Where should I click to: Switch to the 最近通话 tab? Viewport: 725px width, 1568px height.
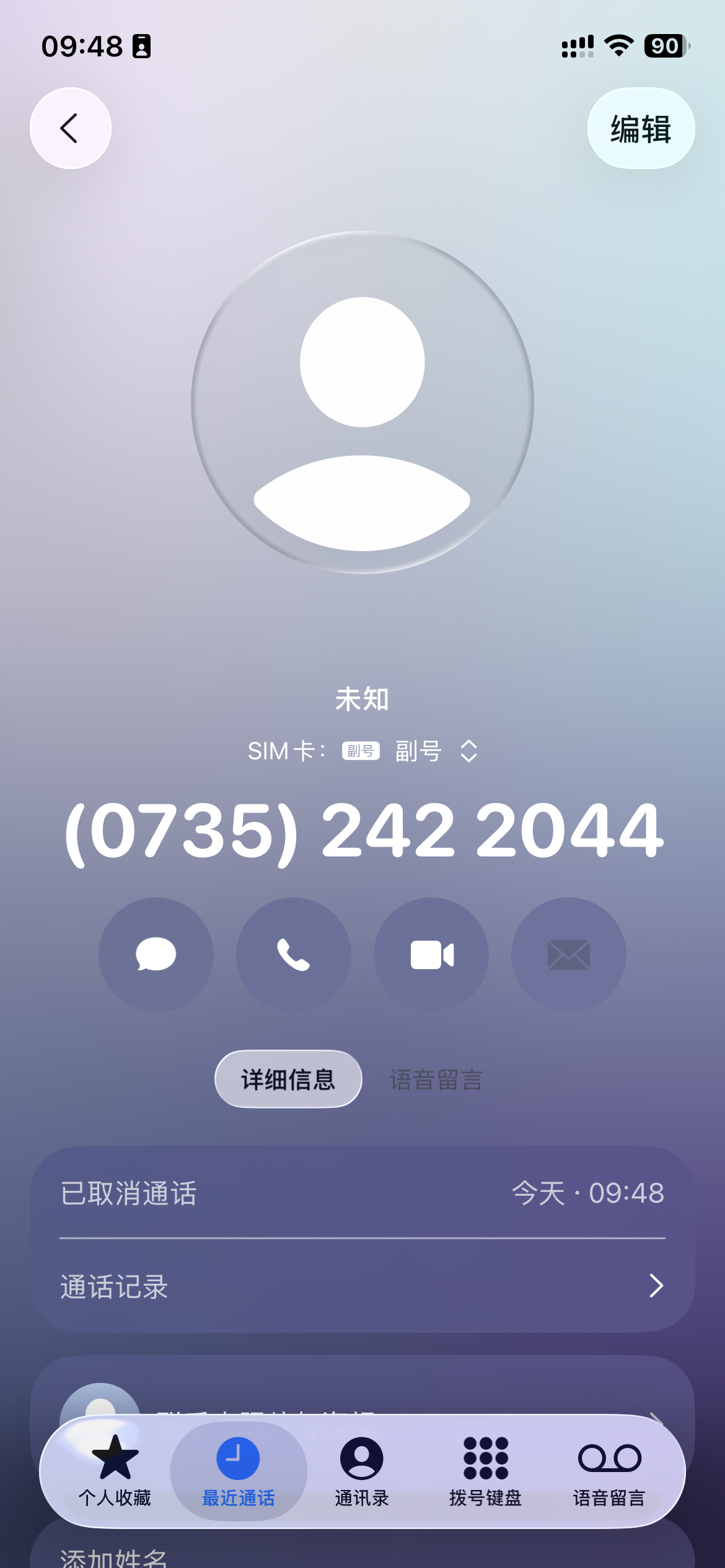point(239,1470)
